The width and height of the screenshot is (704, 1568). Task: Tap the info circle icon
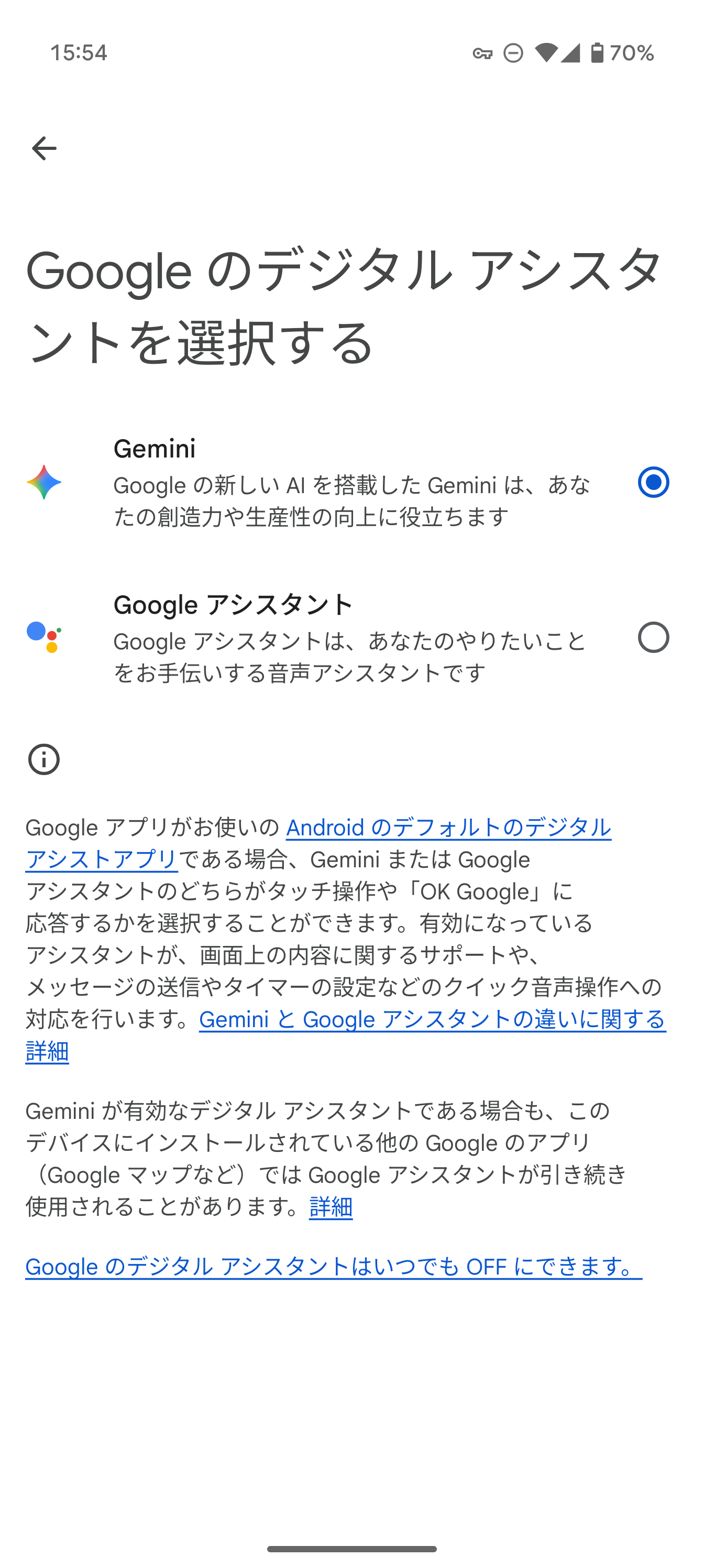(44, 760)
